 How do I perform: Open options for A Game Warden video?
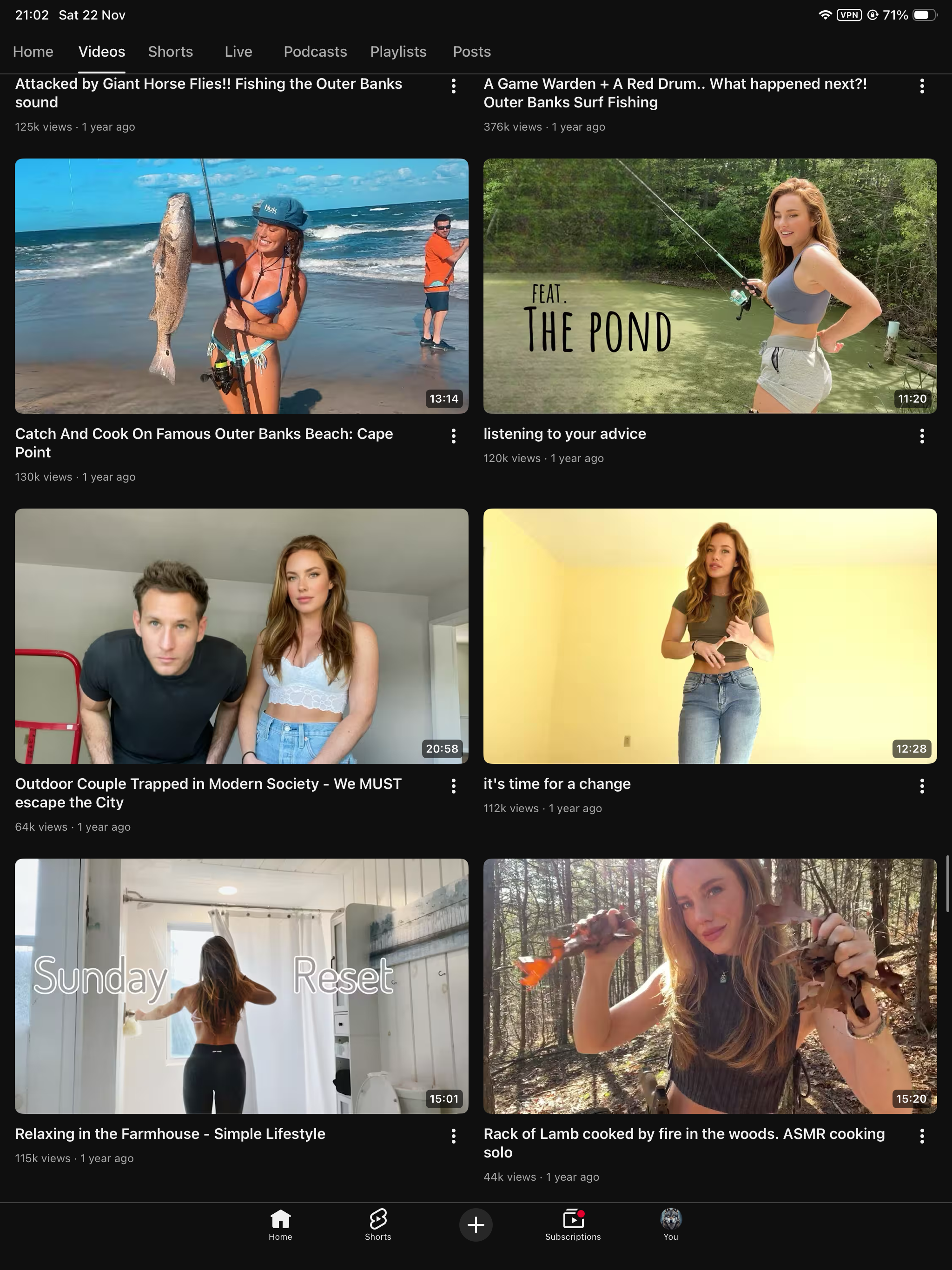click(922, 86)
